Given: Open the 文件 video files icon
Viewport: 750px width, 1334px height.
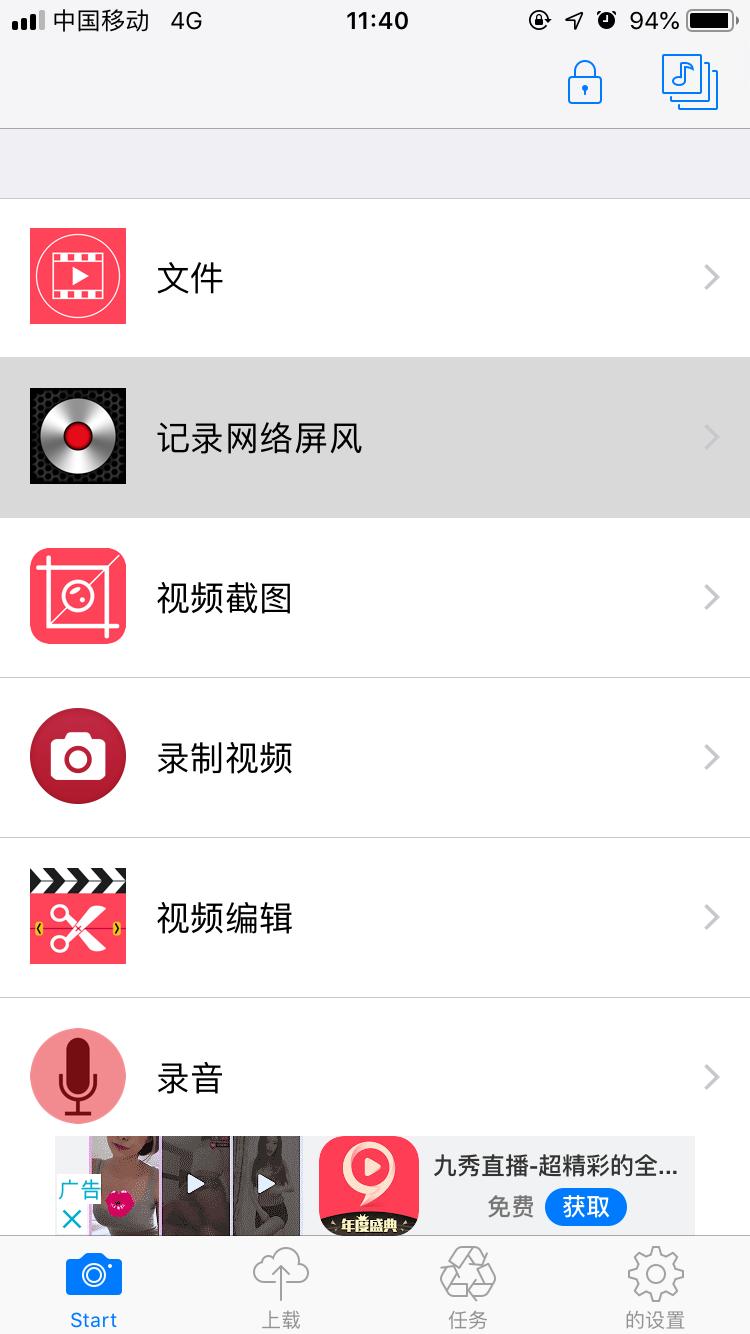Looking at the screenshot, I should click(x=78, y=276).
